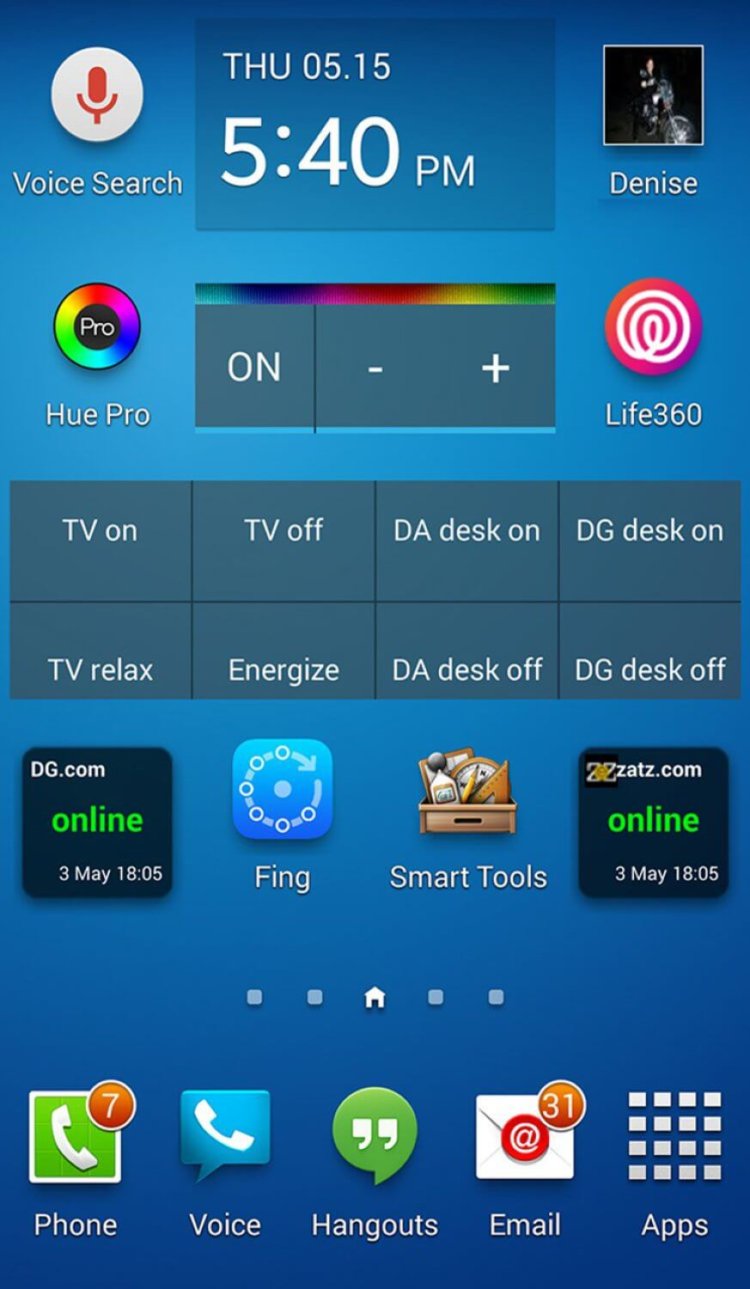Activate the TV off scene
The height and width of the screenshot is (1289, 750).
tap(283, 540)
